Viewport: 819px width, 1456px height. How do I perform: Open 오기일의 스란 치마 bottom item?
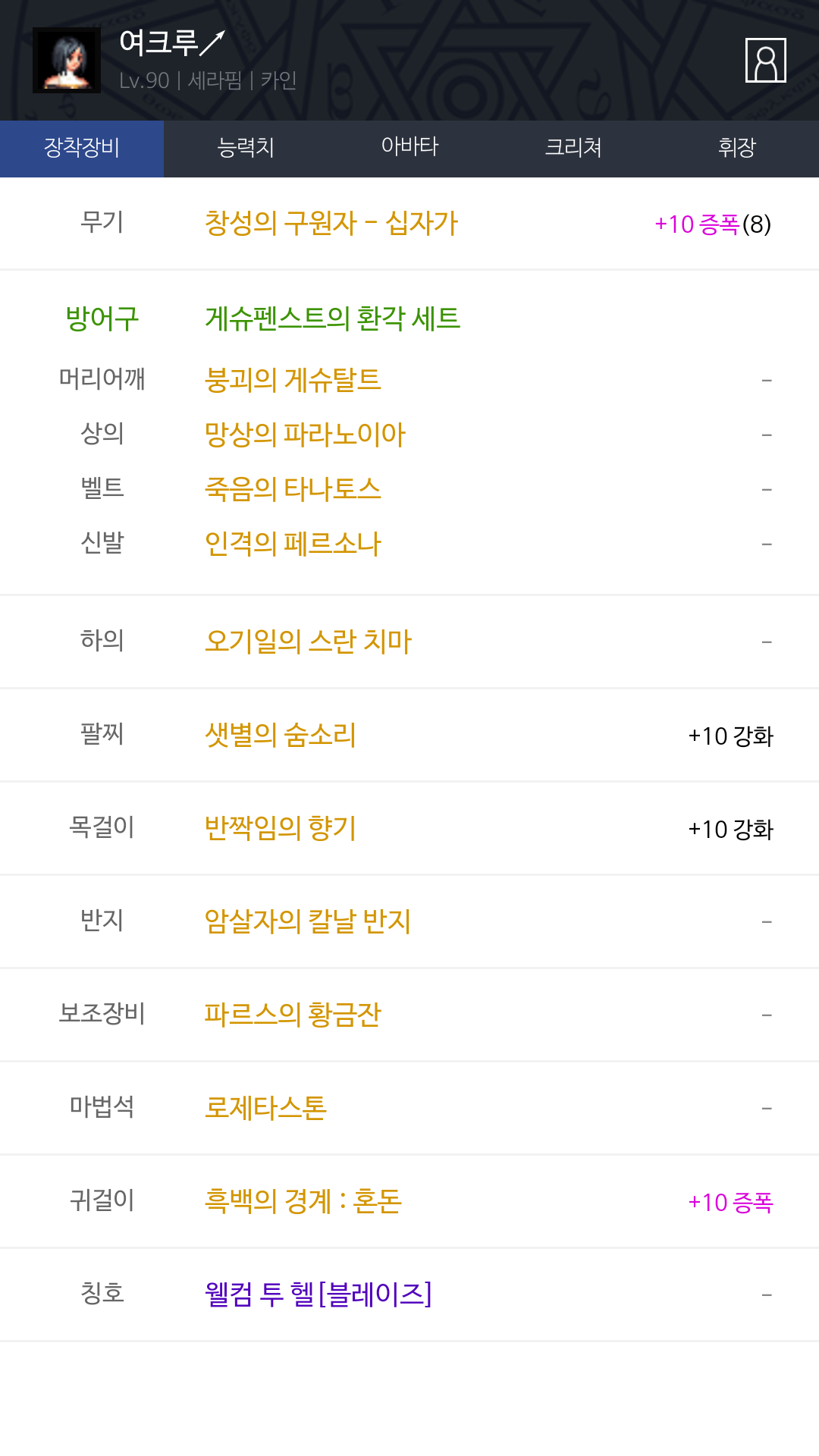tap(308, 642)
